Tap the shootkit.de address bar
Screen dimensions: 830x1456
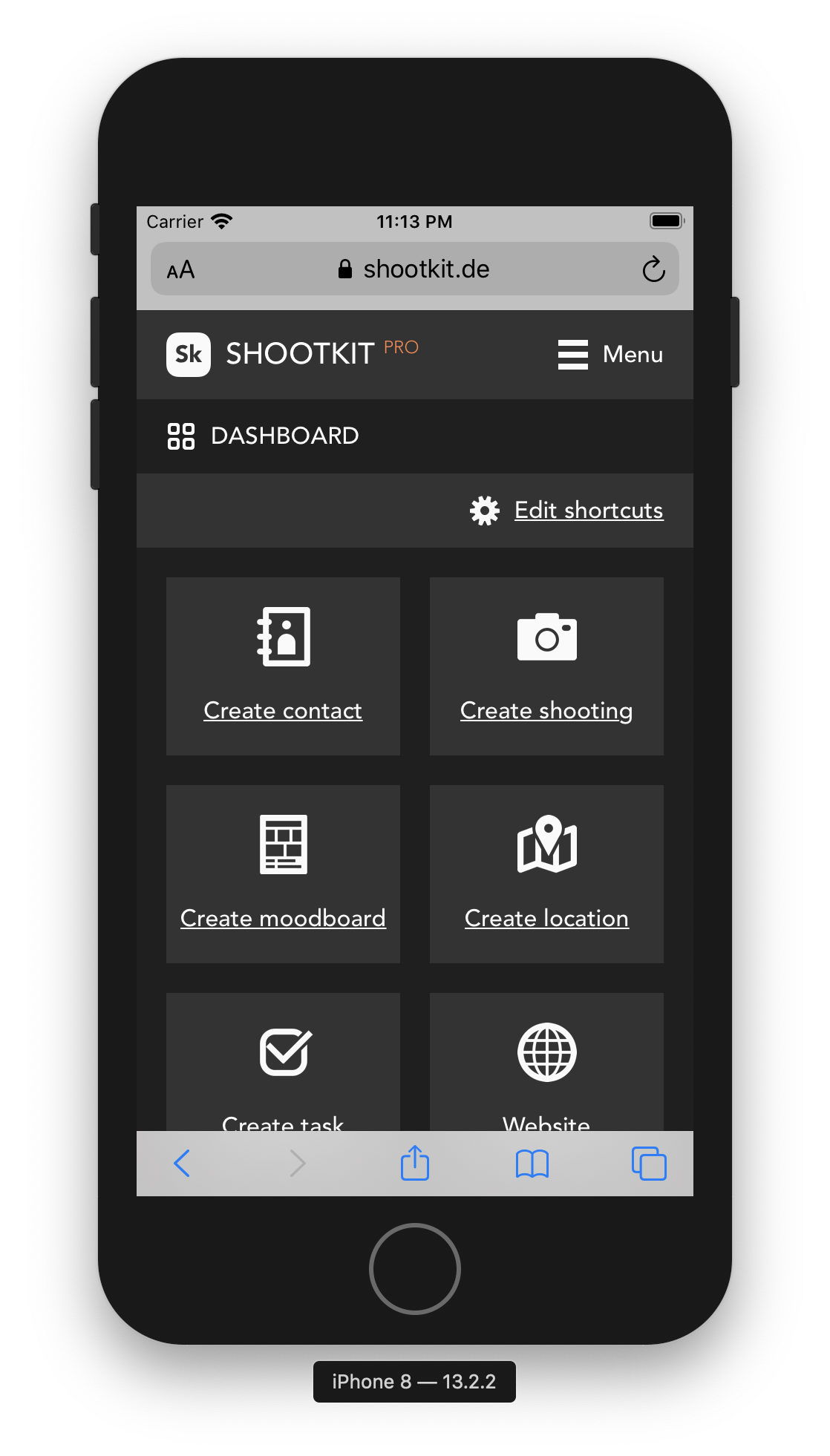tap(414, 269)
